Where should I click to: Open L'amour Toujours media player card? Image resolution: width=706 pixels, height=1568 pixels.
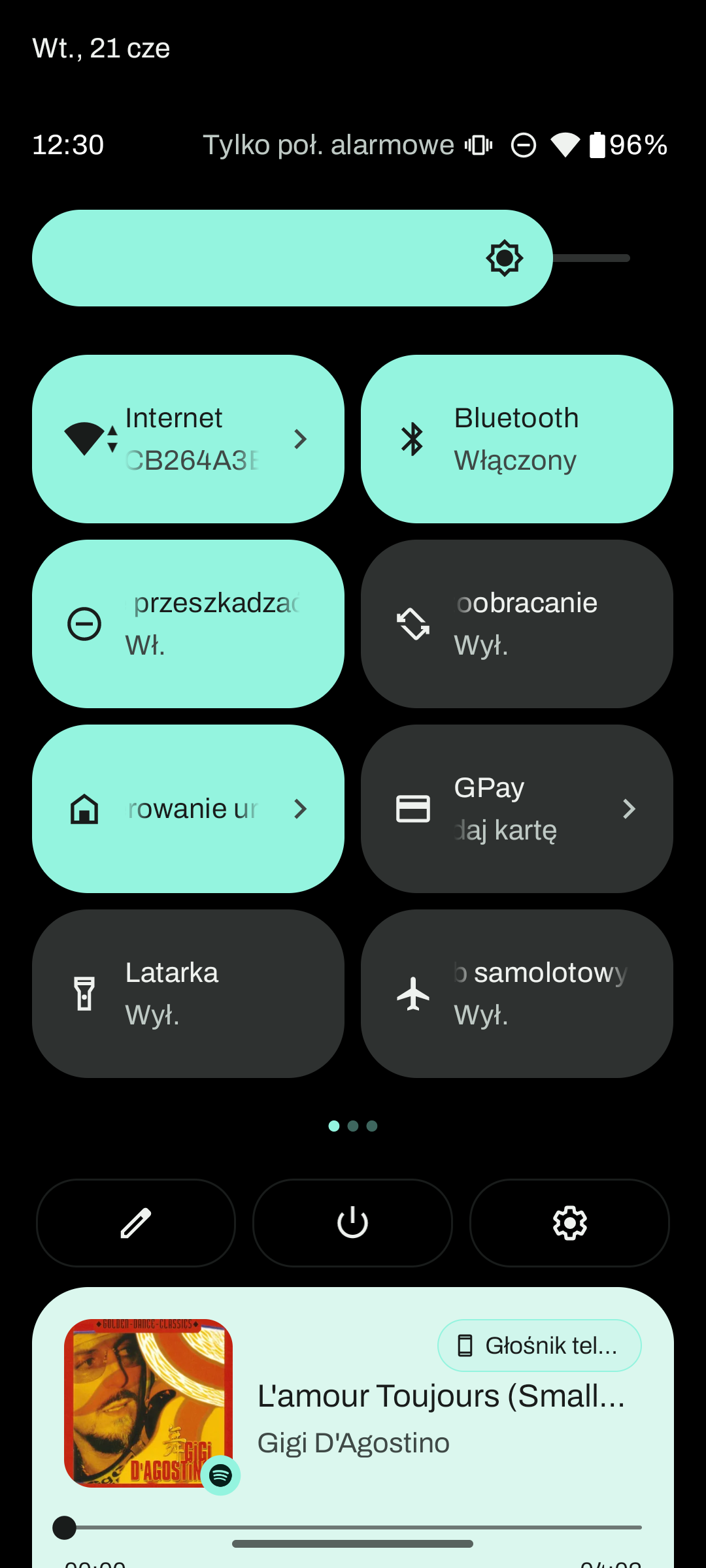(x=441, y=1418)
